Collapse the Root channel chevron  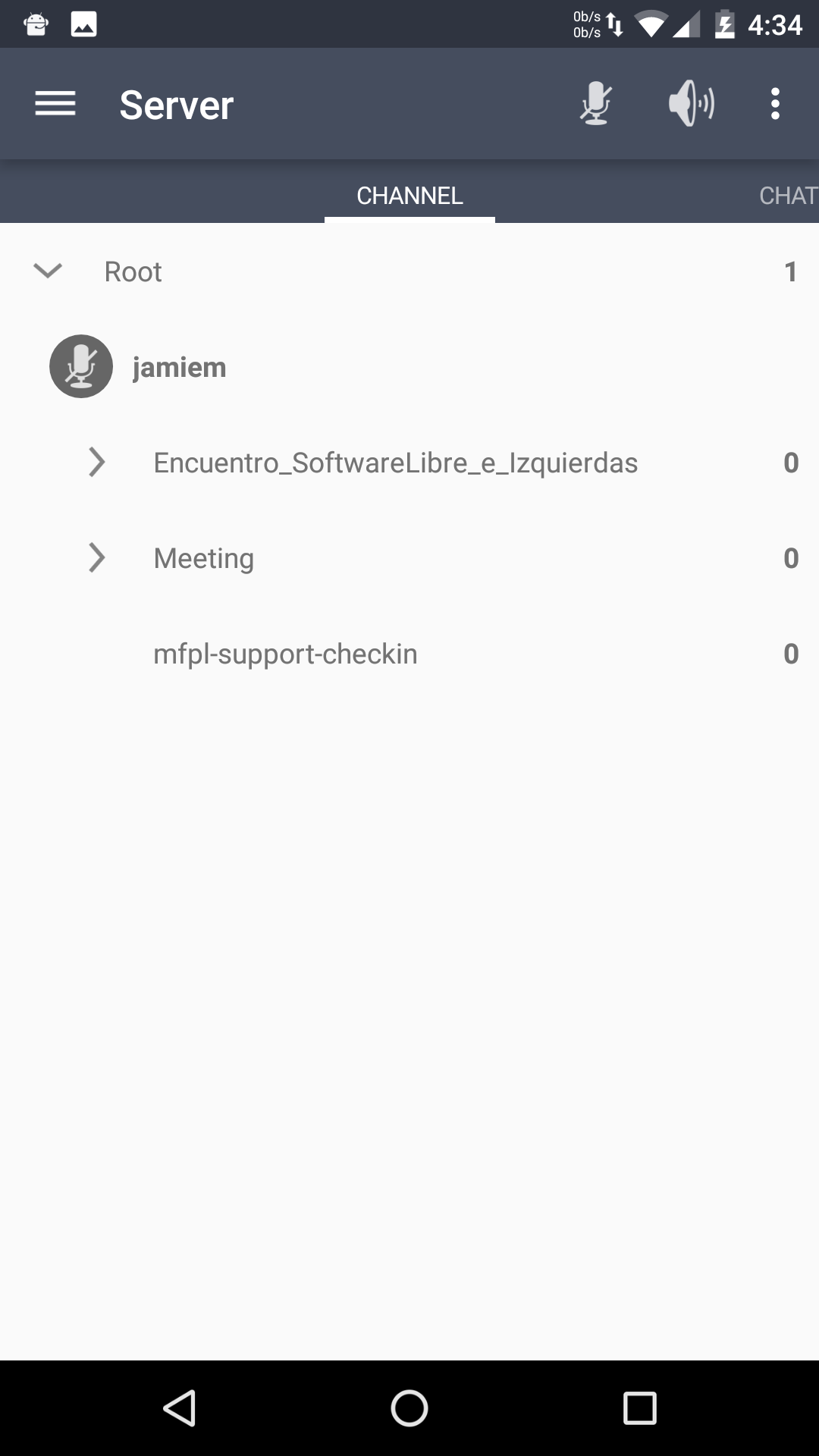[48, 271]
